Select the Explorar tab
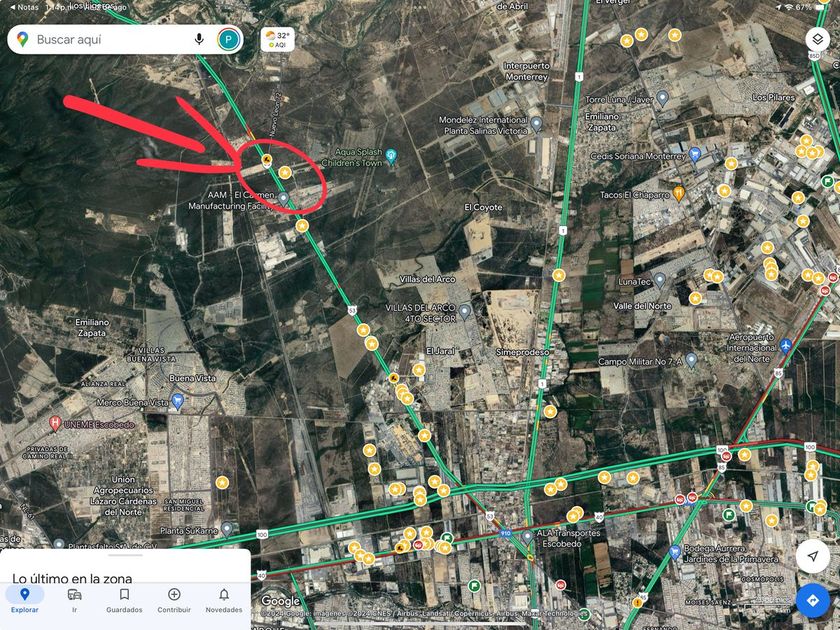Viewport: 840px width, 630px height. pyautogui.click(x=25, y=599)
